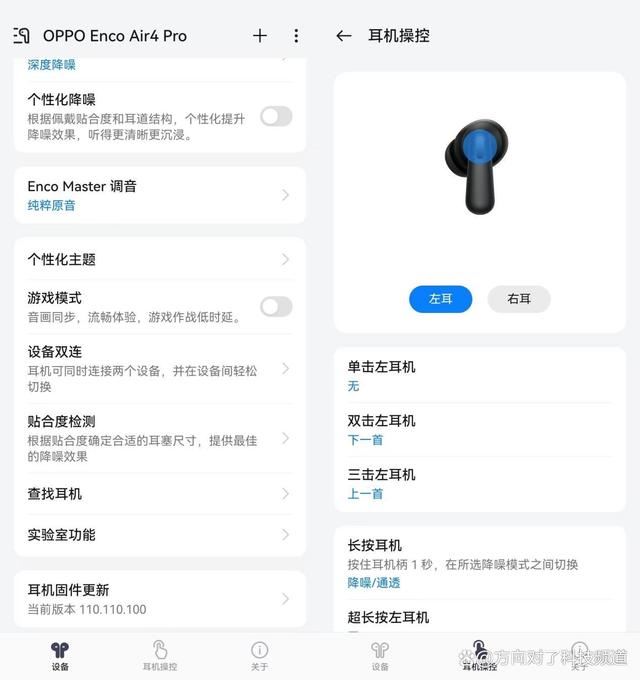
Task: Open Enco Master 调音 settings
Action: 160,195
